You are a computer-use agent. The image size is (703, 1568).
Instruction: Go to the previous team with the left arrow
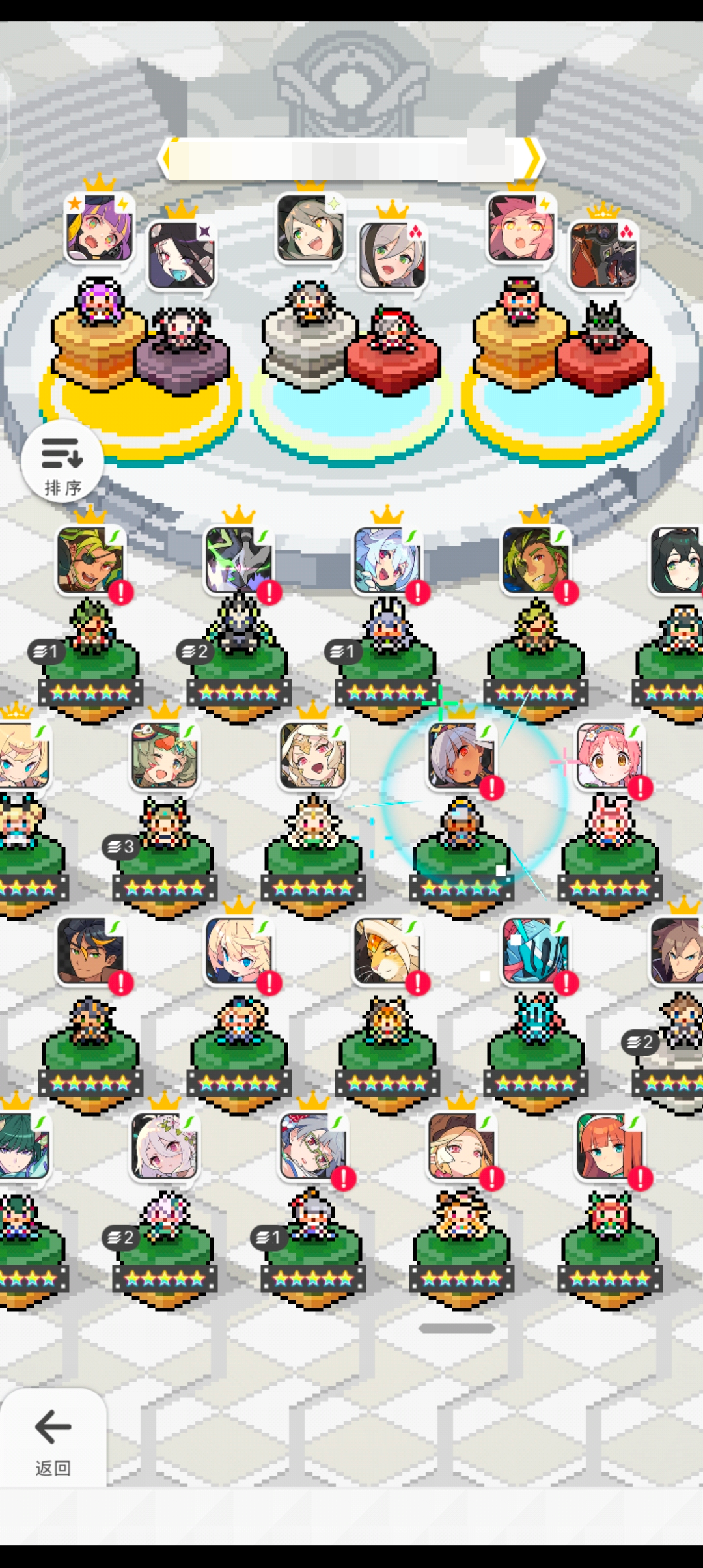coord(165,158)
